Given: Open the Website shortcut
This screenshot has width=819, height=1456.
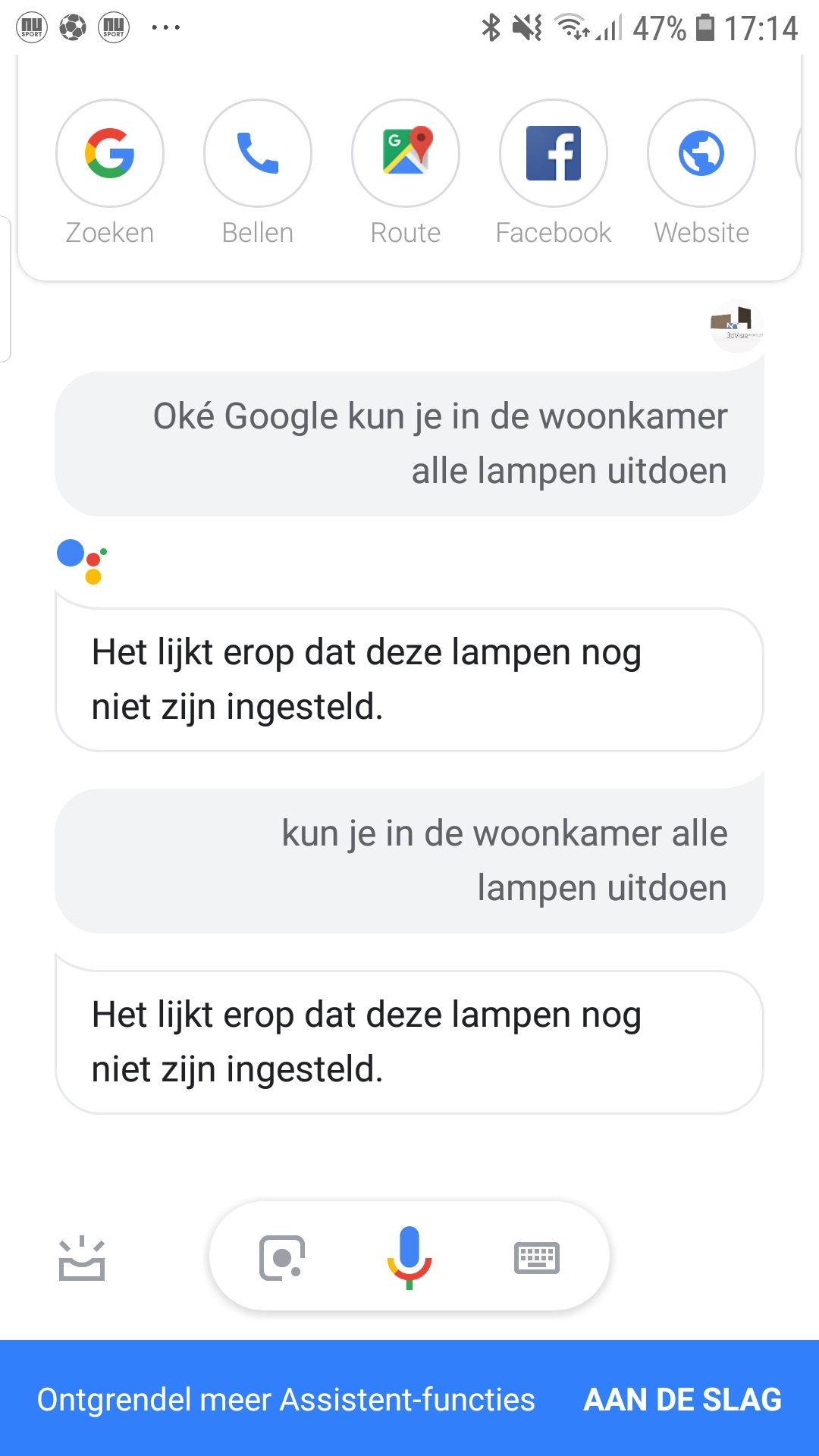Looking at the screenshot, I should coord(701,154).
